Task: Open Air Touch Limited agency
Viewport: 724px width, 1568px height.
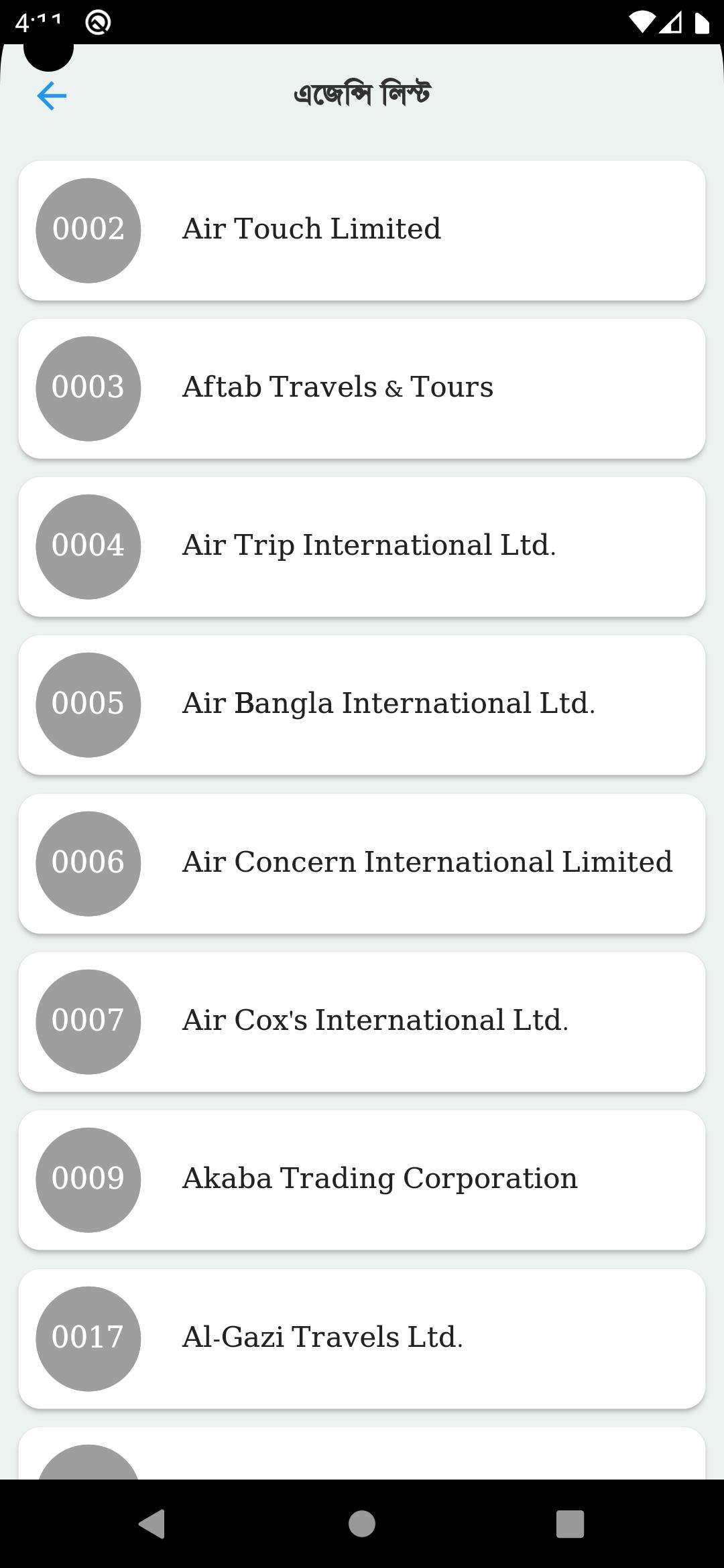Action: pos(362,231)
